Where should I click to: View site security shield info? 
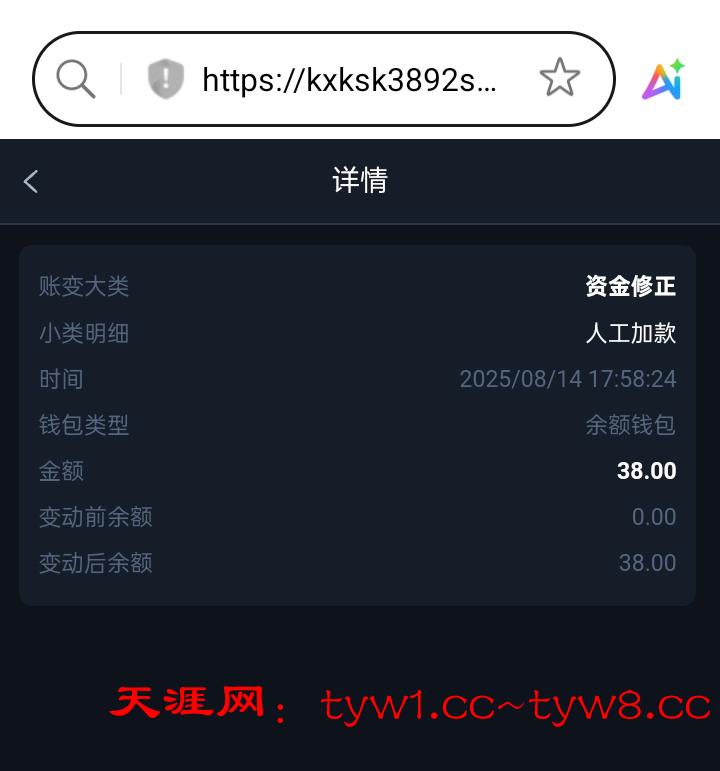coord(166,79)
